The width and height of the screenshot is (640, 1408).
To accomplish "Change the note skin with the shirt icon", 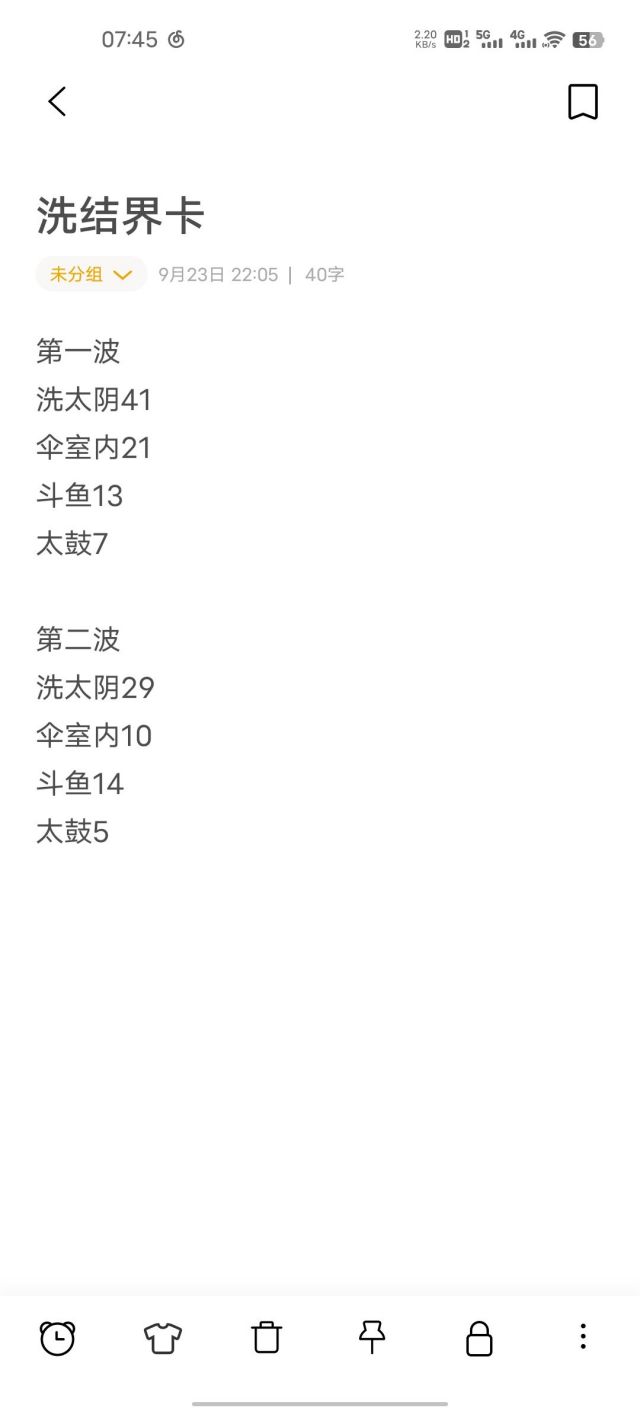I will (x=163, y=1337).
